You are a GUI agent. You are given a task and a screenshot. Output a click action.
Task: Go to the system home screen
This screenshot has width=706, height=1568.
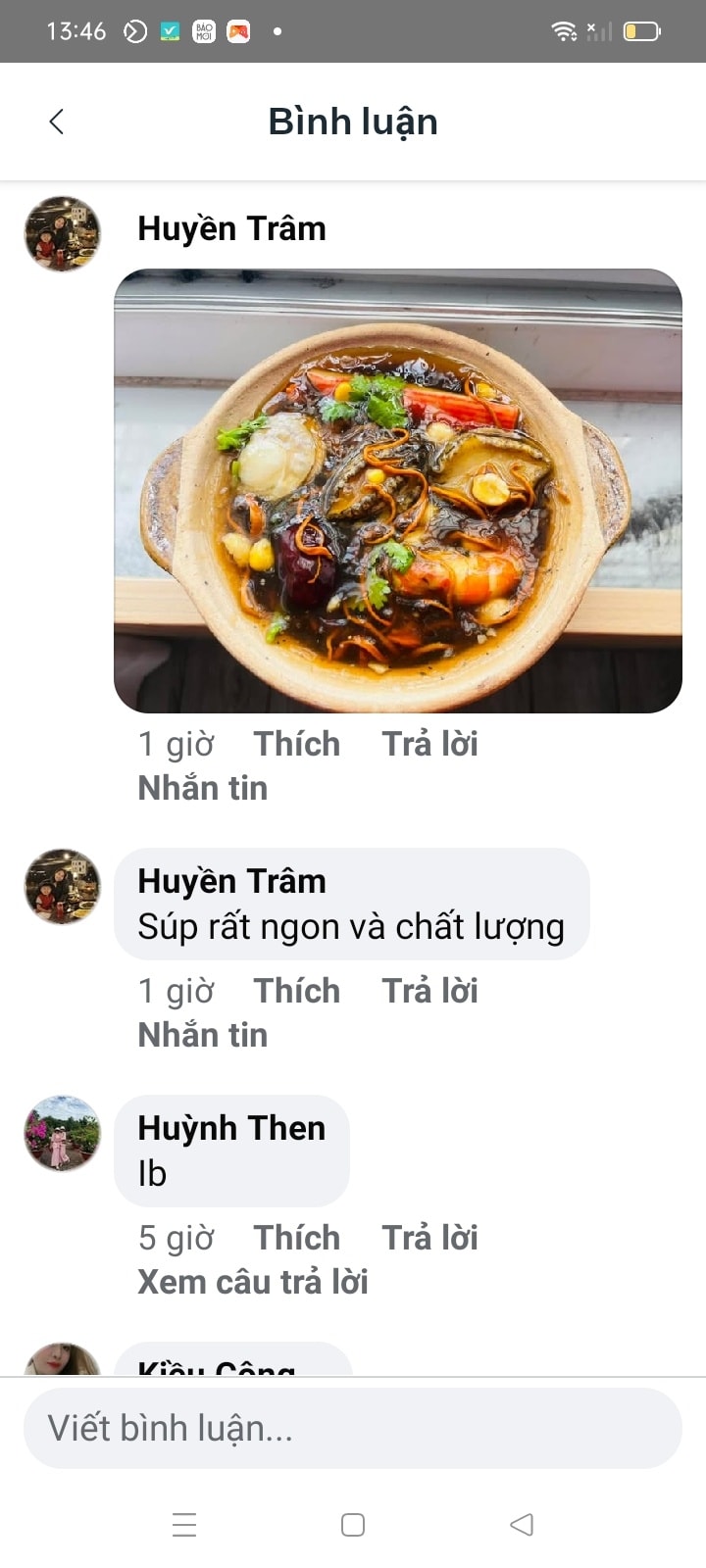(x=353, y=1525)
